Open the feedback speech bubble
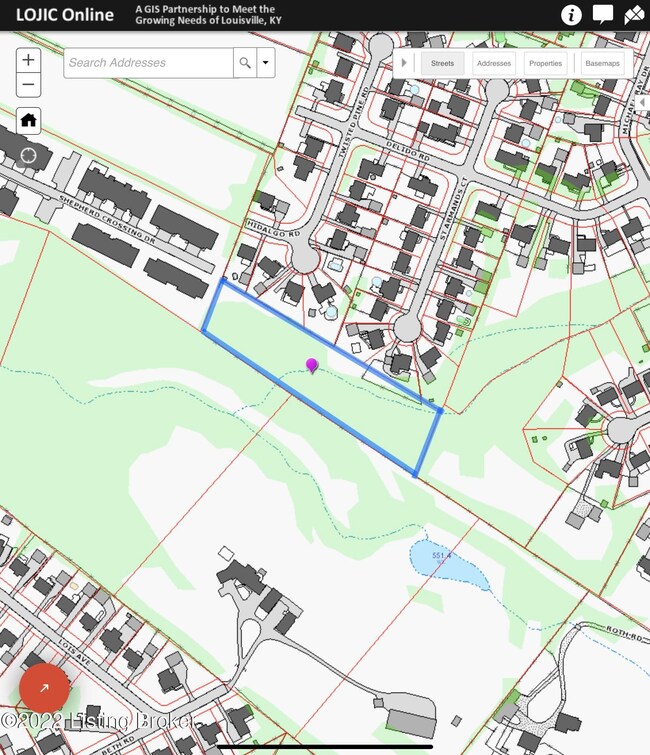Screen dimensions: 650x755 click(x=602, y=15)
